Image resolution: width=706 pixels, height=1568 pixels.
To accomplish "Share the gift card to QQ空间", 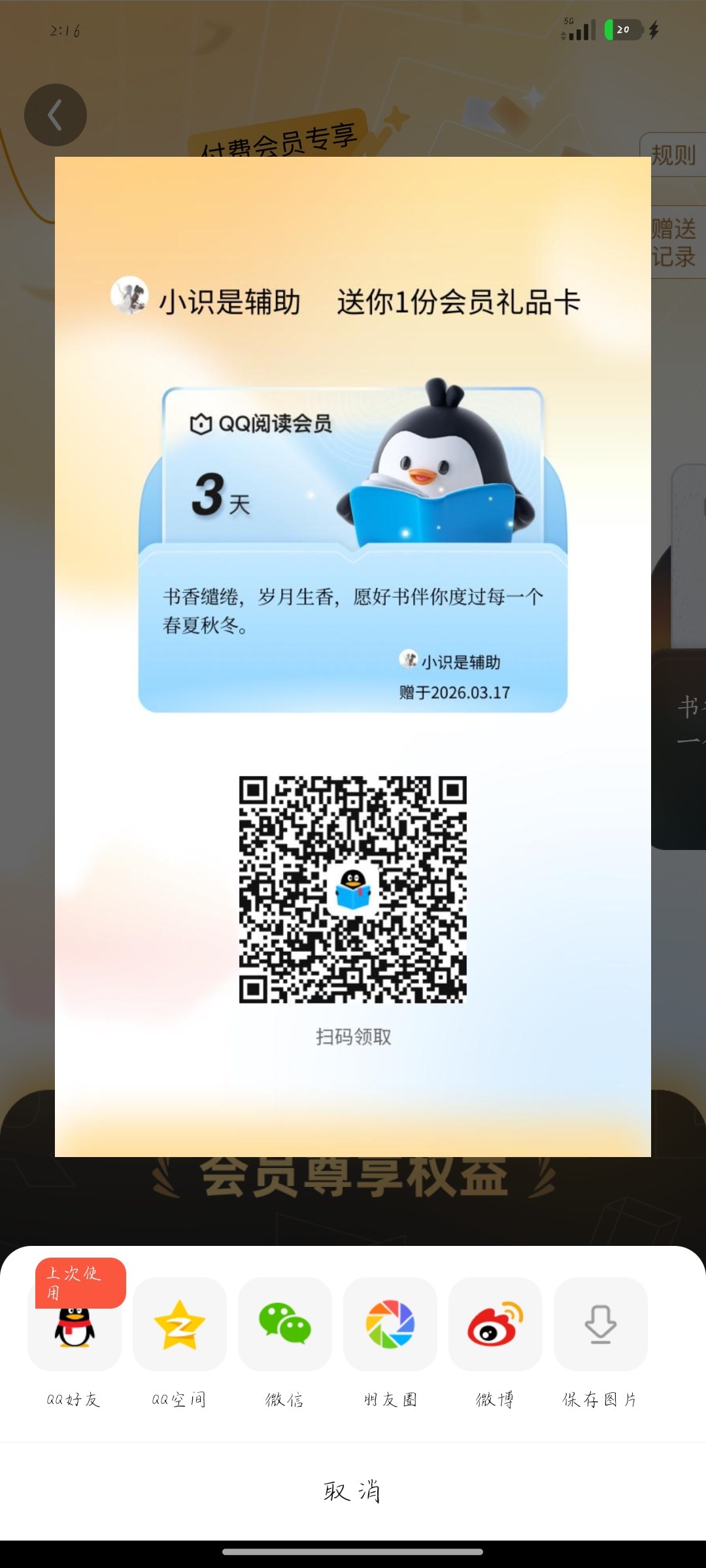I will click(179, 1325).
